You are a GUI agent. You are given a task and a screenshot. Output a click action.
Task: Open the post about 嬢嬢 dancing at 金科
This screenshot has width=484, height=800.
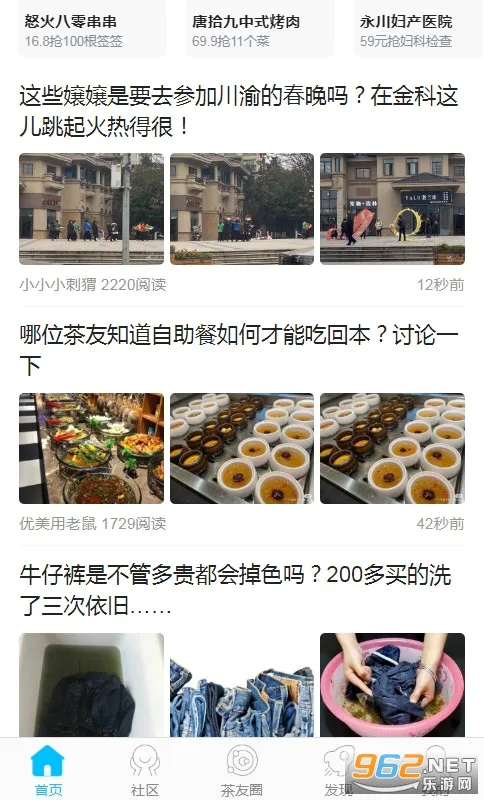(239, 111)
